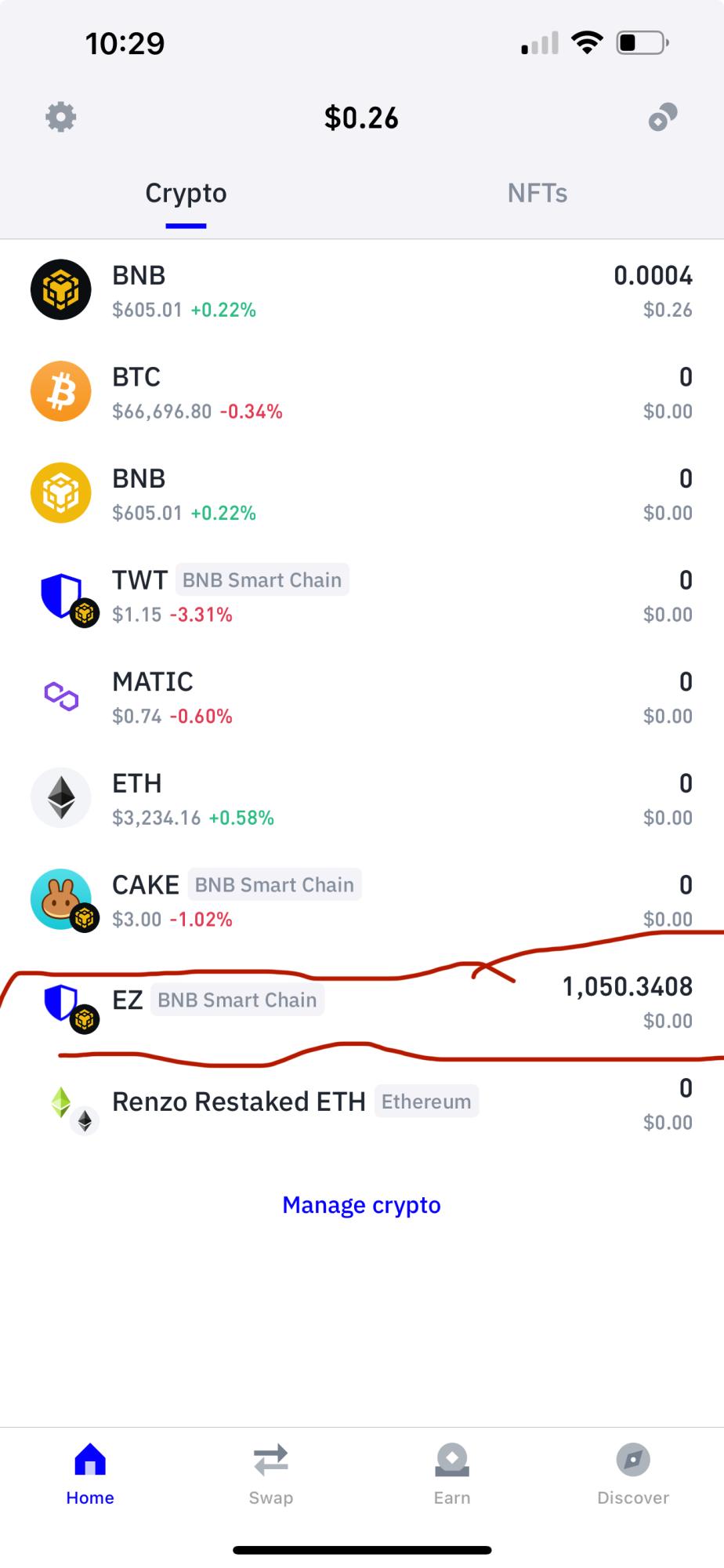The image size is (724, 1568).
Task: Tap the Manage crypto link
Action: click(361, 1204)
